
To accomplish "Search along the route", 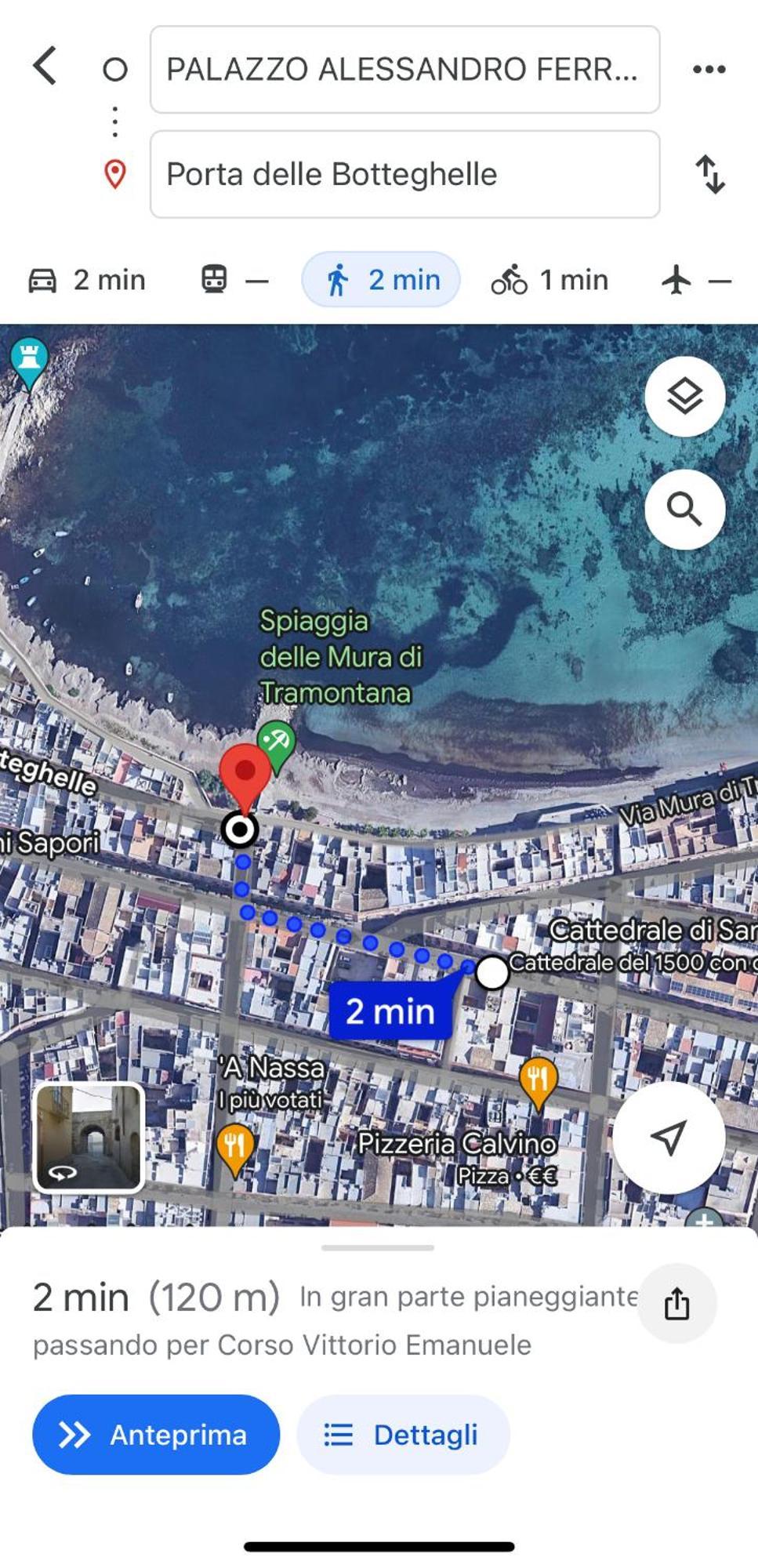I will point(684,510).
